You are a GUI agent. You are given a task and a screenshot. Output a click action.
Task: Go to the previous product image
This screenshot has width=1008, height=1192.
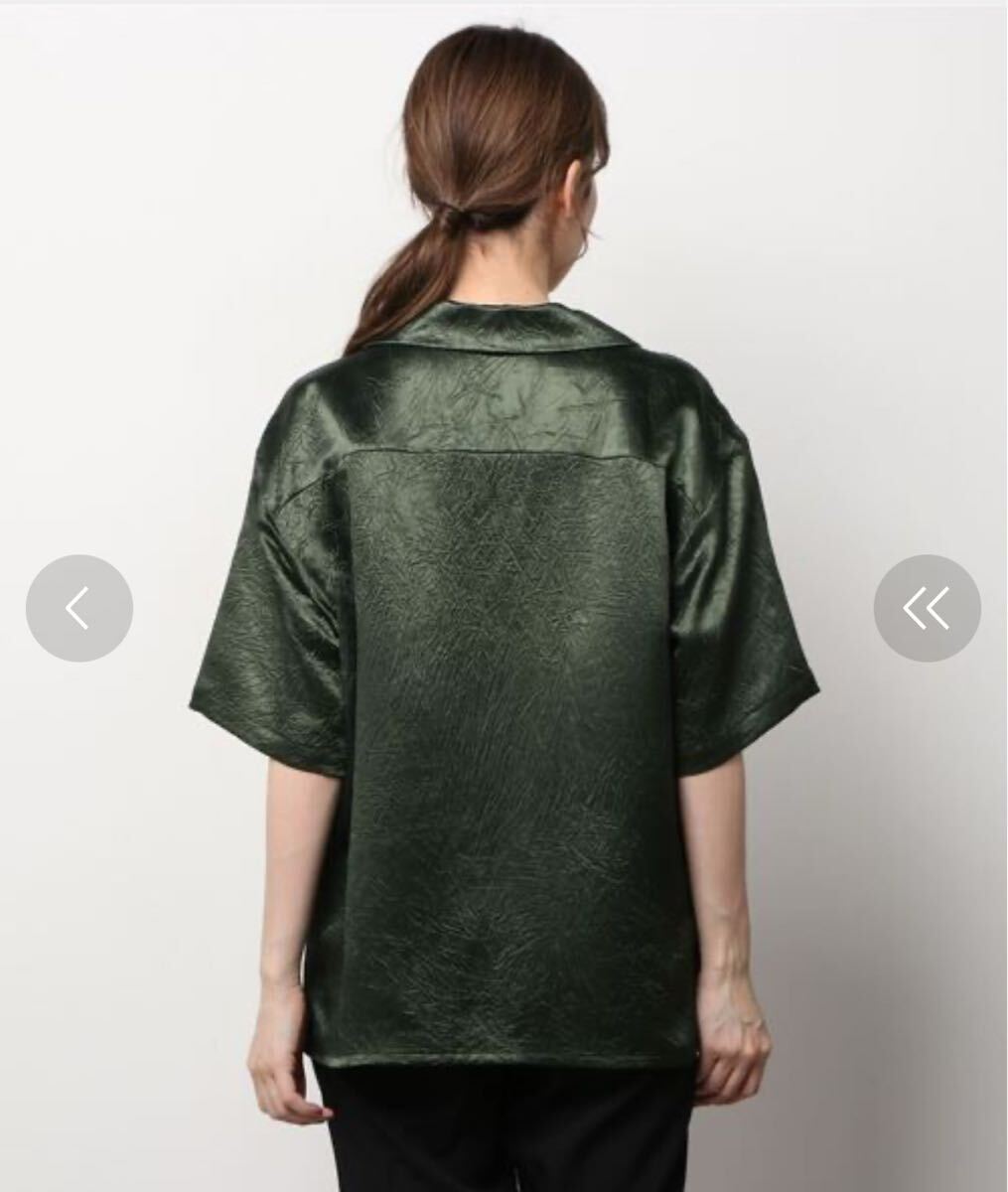click(79, 608)
